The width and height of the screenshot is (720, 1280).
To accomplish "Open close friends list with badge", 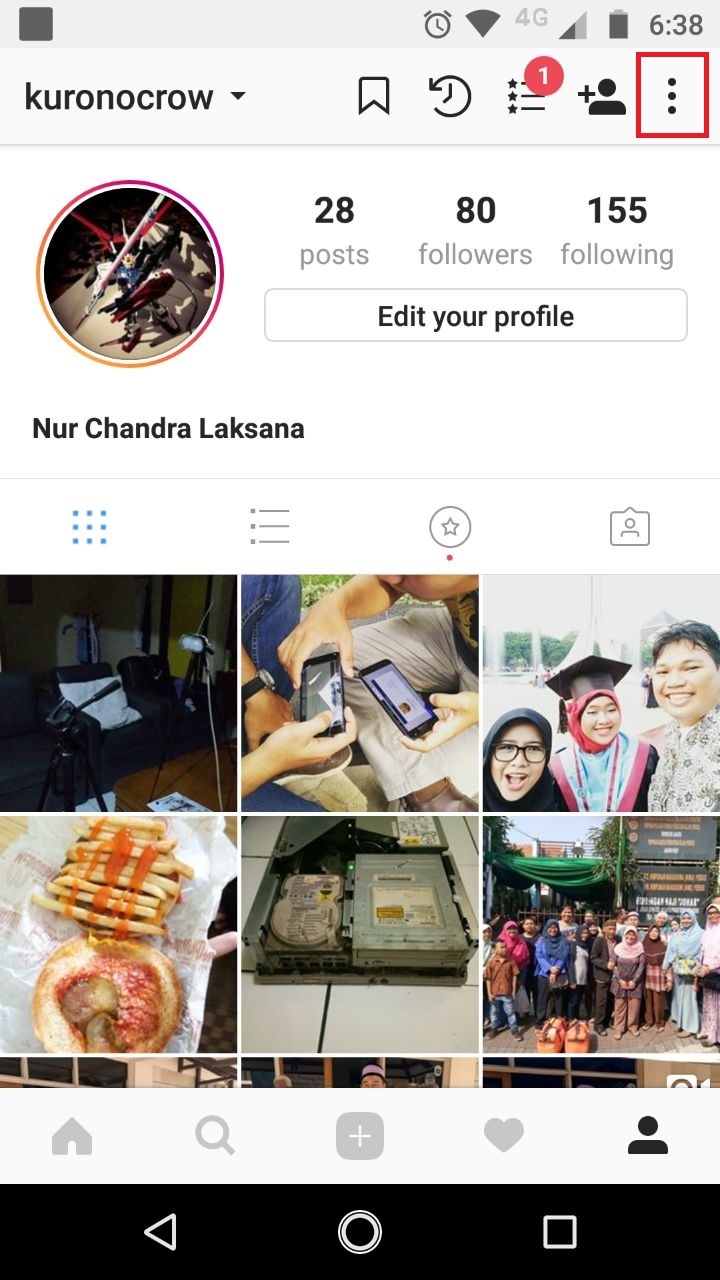I will [x=527, y=96].
